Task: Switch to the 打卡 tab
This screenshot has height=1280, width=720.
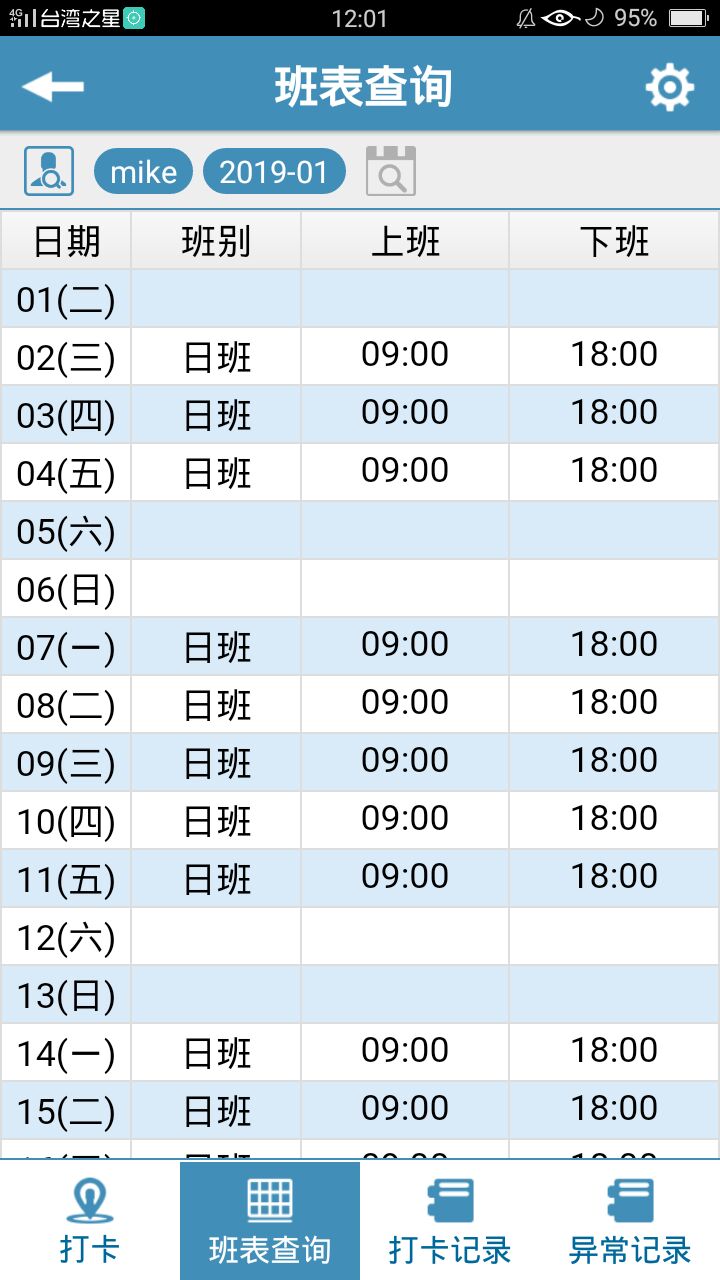Action: pyautogui.click(x=90, y=1221)
